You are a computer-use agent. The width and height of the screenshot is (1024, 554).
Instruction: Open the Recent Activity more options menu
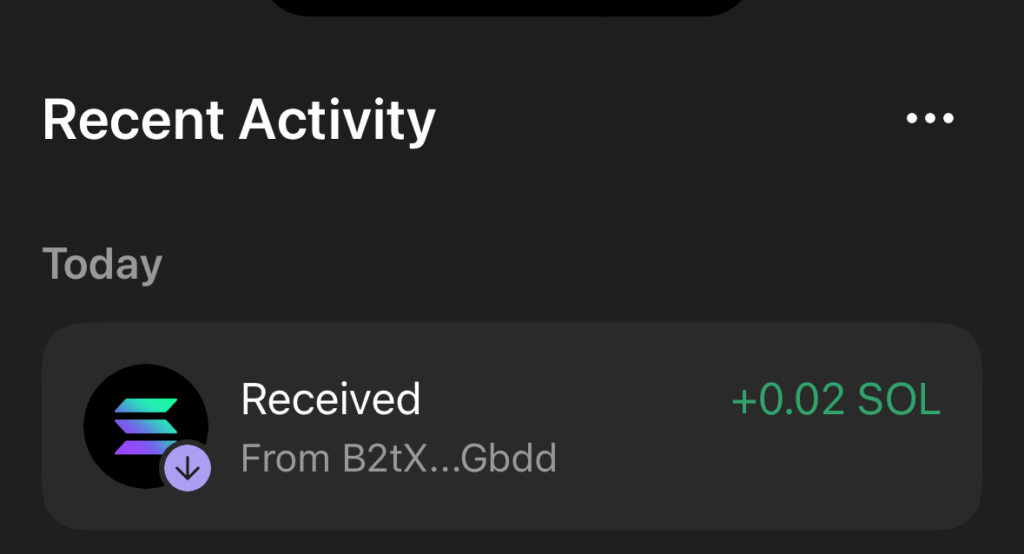tap(930, 119)
